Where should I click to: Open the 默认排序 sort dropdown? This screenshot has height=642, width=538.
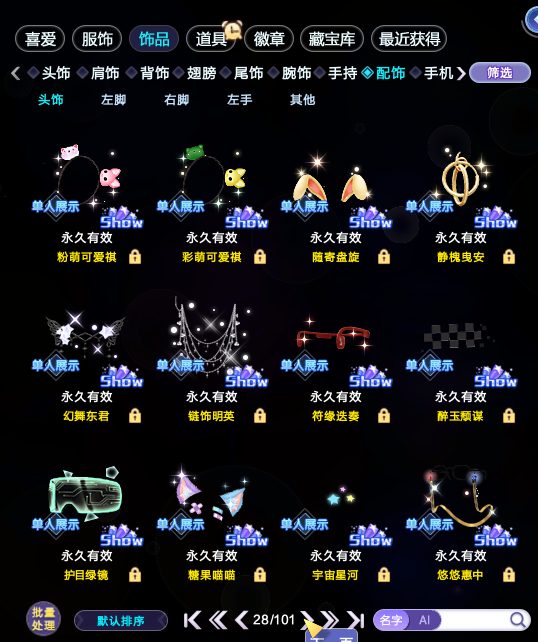click(x=121, y=621)
